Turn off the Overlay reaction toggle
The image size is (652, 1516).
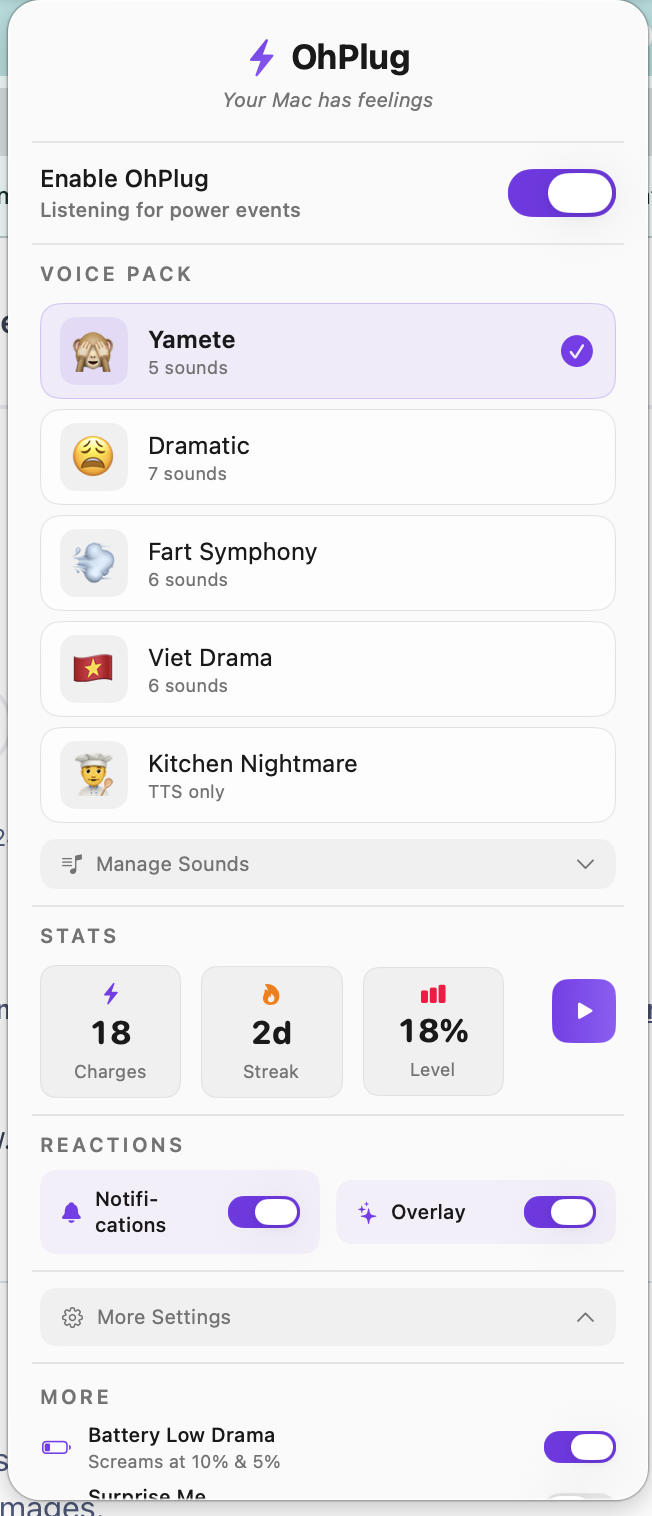(x=560, y=1212)
